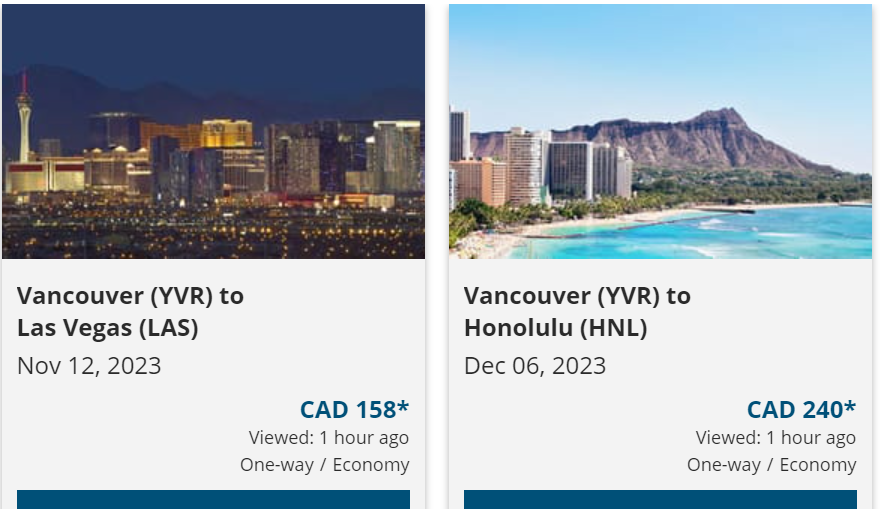Tap the blue button under the Honolulu fare

pos(660,499)
